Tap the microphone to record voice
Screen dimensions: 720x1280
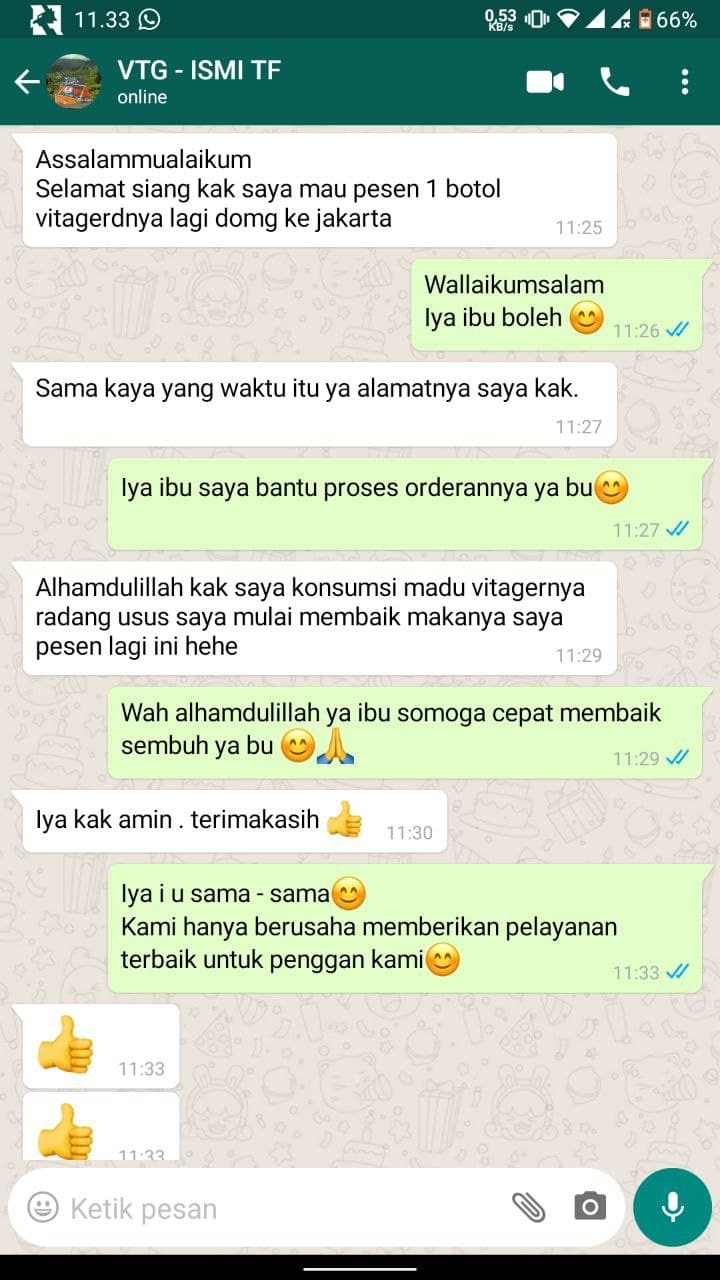click(x=672, y=1207)
